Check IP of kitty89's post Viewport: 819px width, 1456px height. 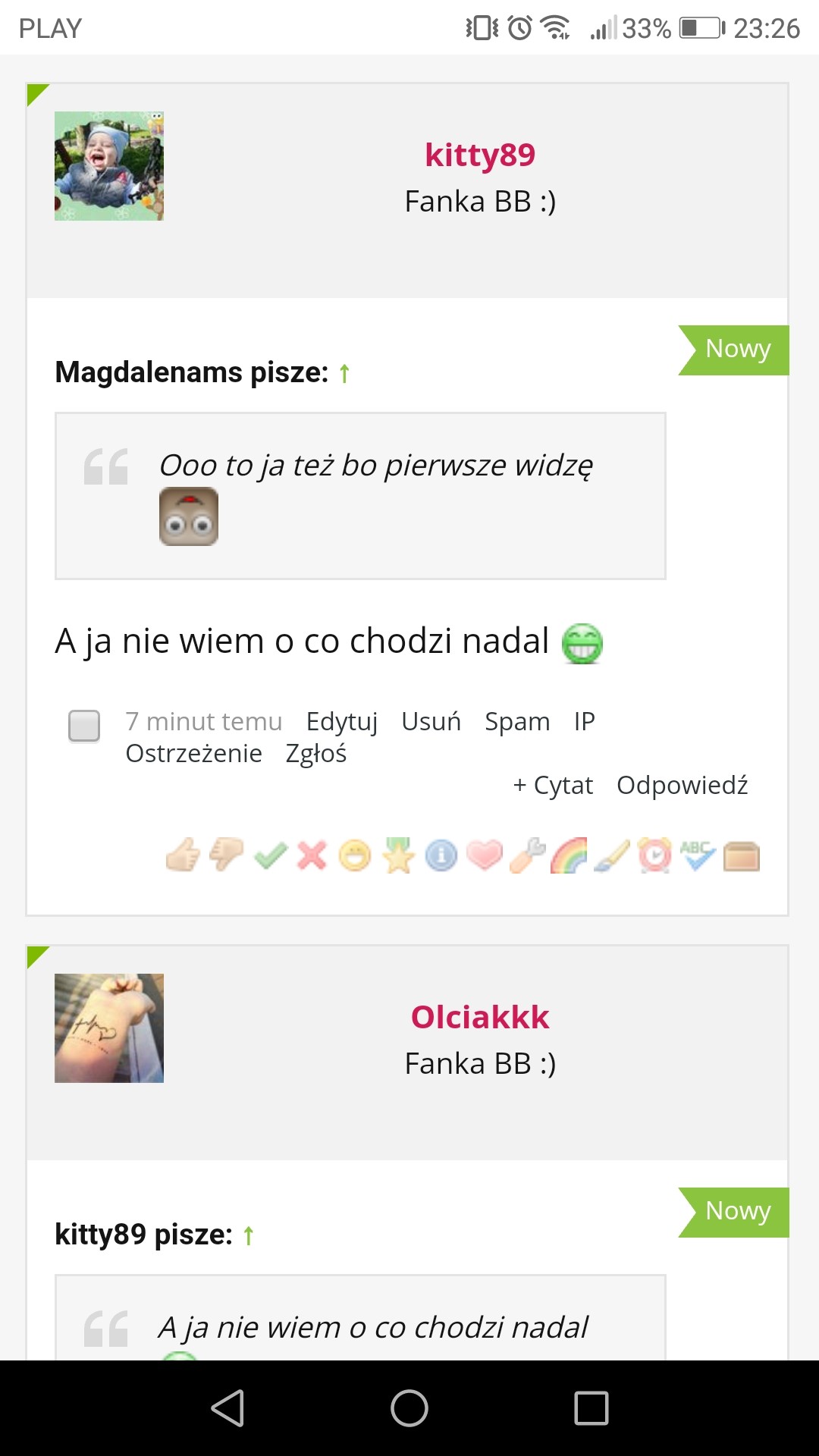[584, 721]
